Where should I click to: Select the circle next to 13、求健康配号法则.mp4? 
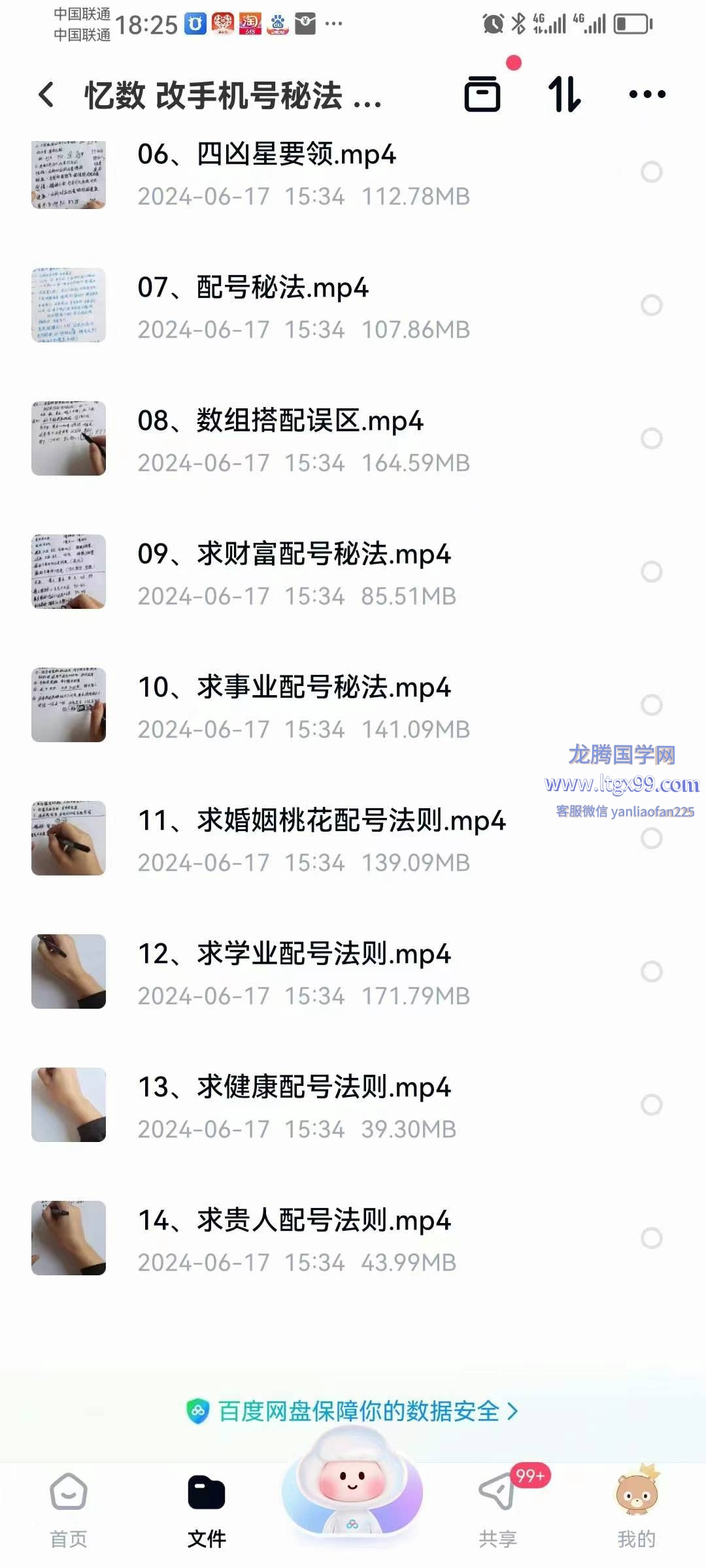tap(651, 1105)
